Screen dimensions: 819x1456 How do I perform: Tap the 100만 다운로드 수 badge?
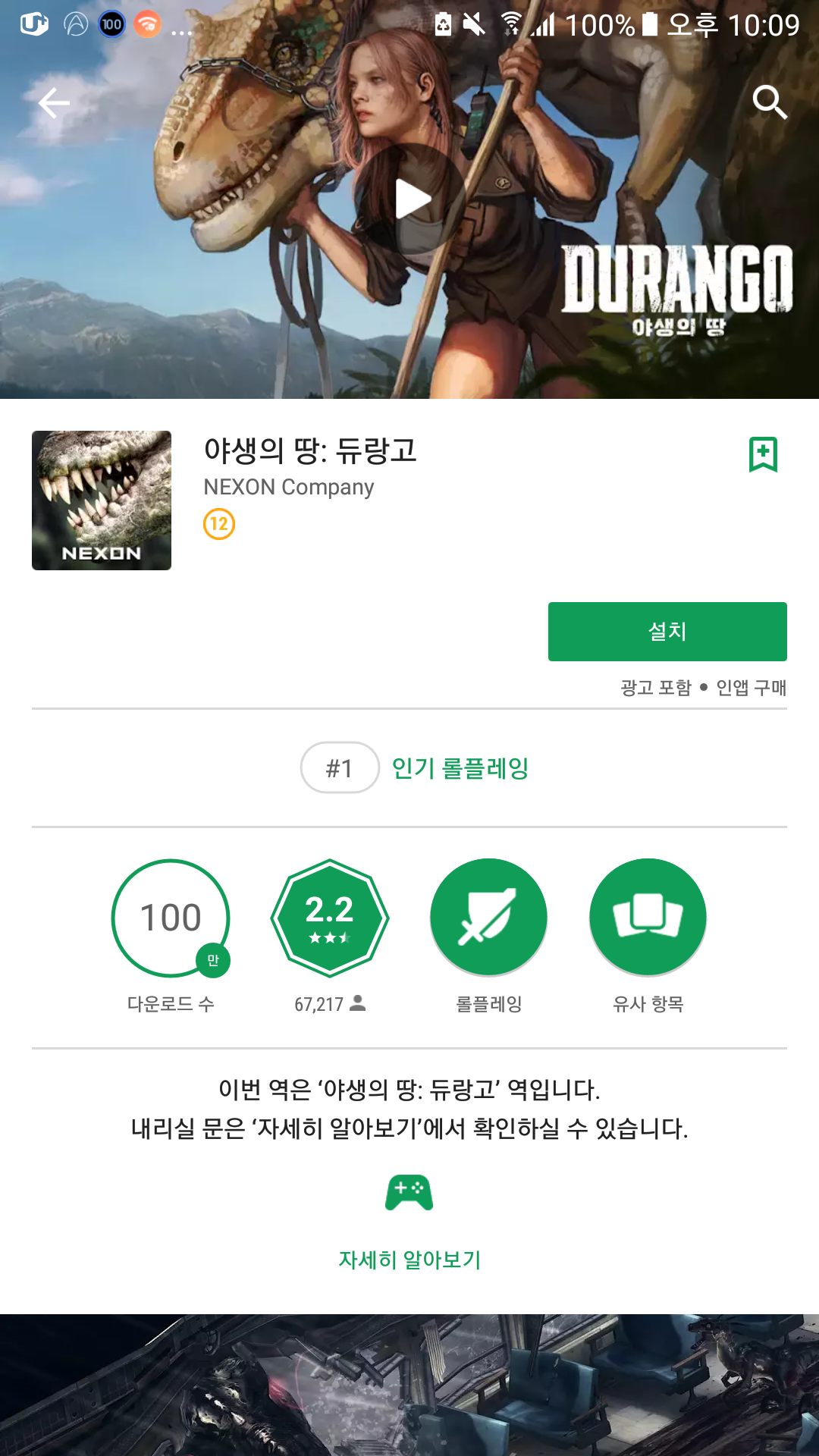click(171, 918)
